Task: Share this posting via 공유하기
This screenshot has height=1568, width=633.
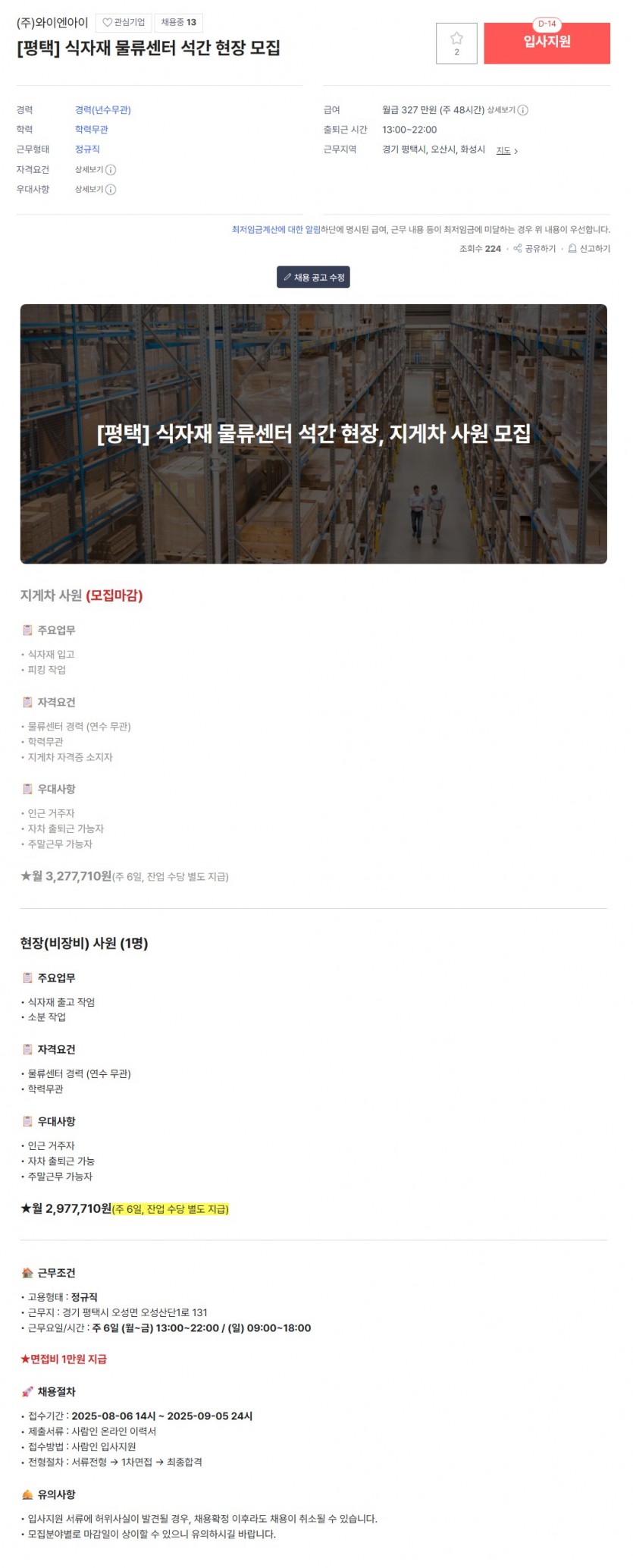Action: pyautogui.click(x=534, y=249)
